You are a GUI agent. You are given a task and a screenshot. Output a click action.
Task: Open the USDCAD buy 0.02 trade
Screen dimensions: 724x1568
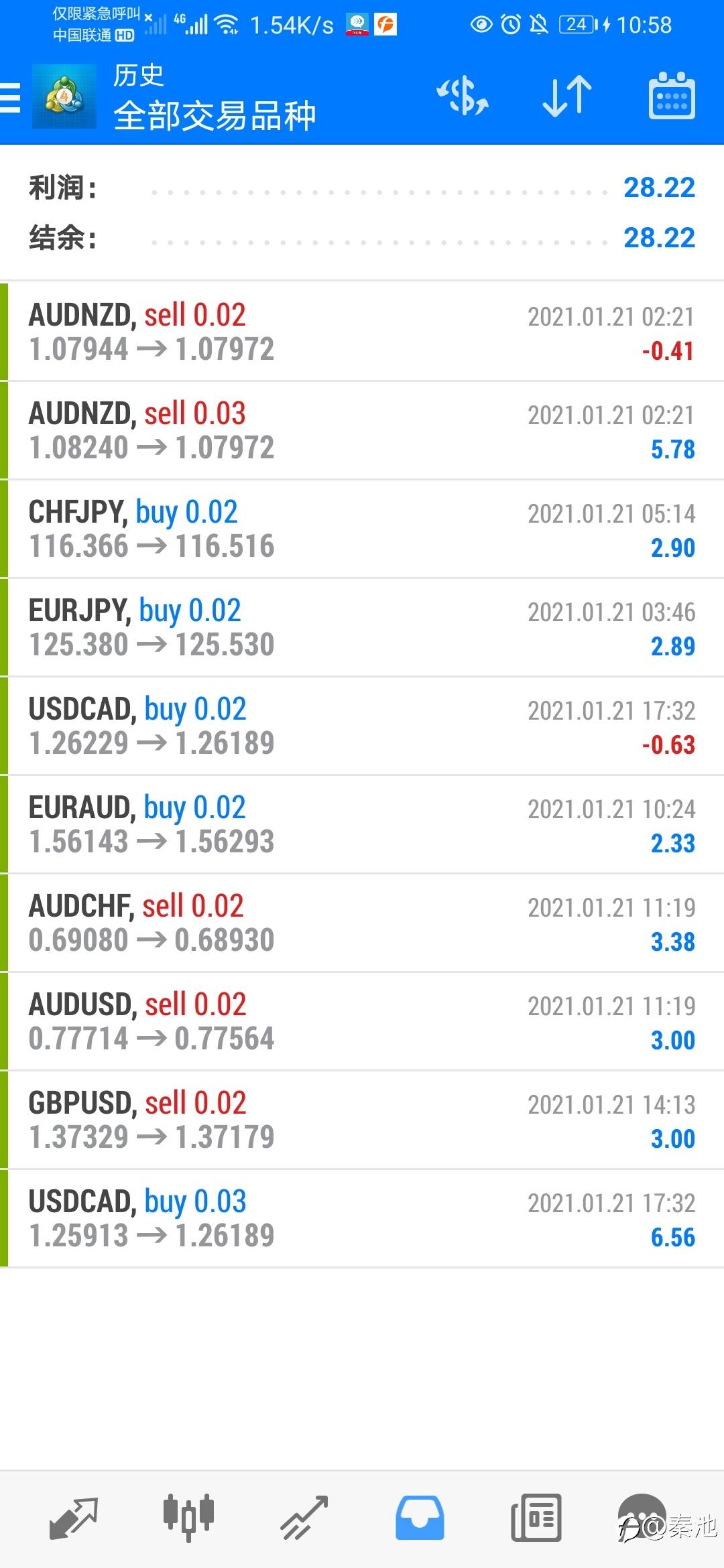(x=362, y=726)
